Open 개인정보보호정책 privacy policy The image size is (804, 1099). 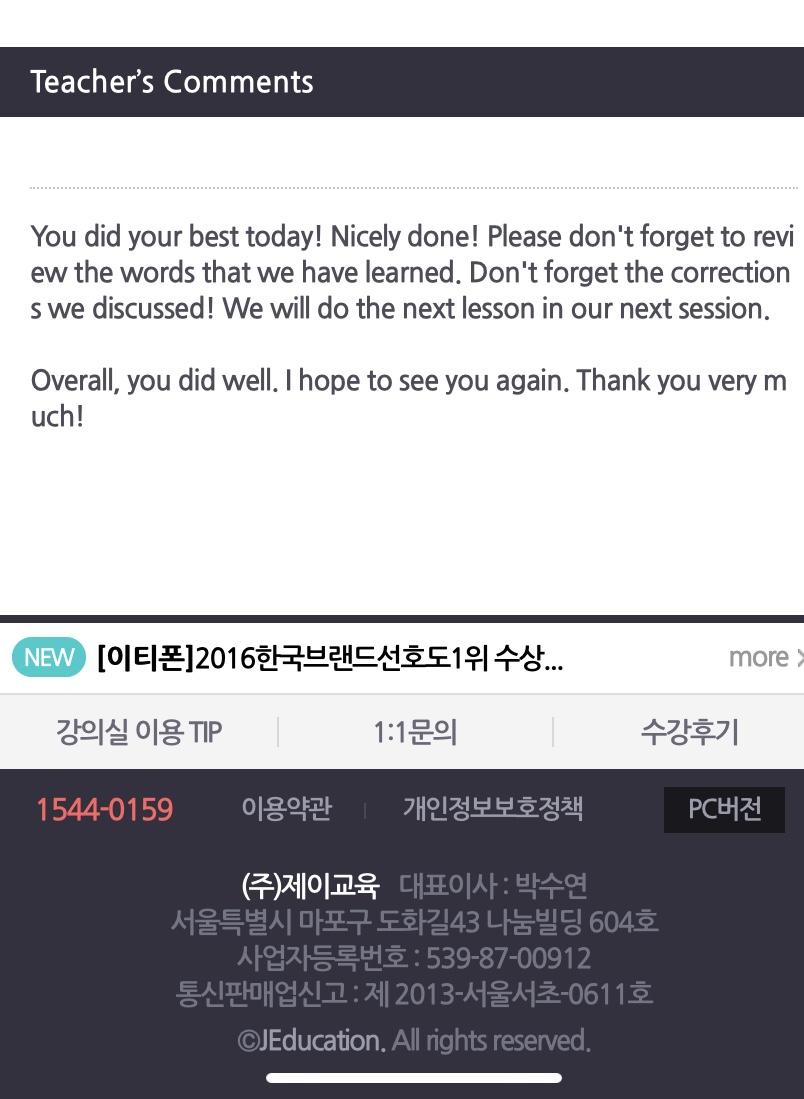tap(493, 809)
